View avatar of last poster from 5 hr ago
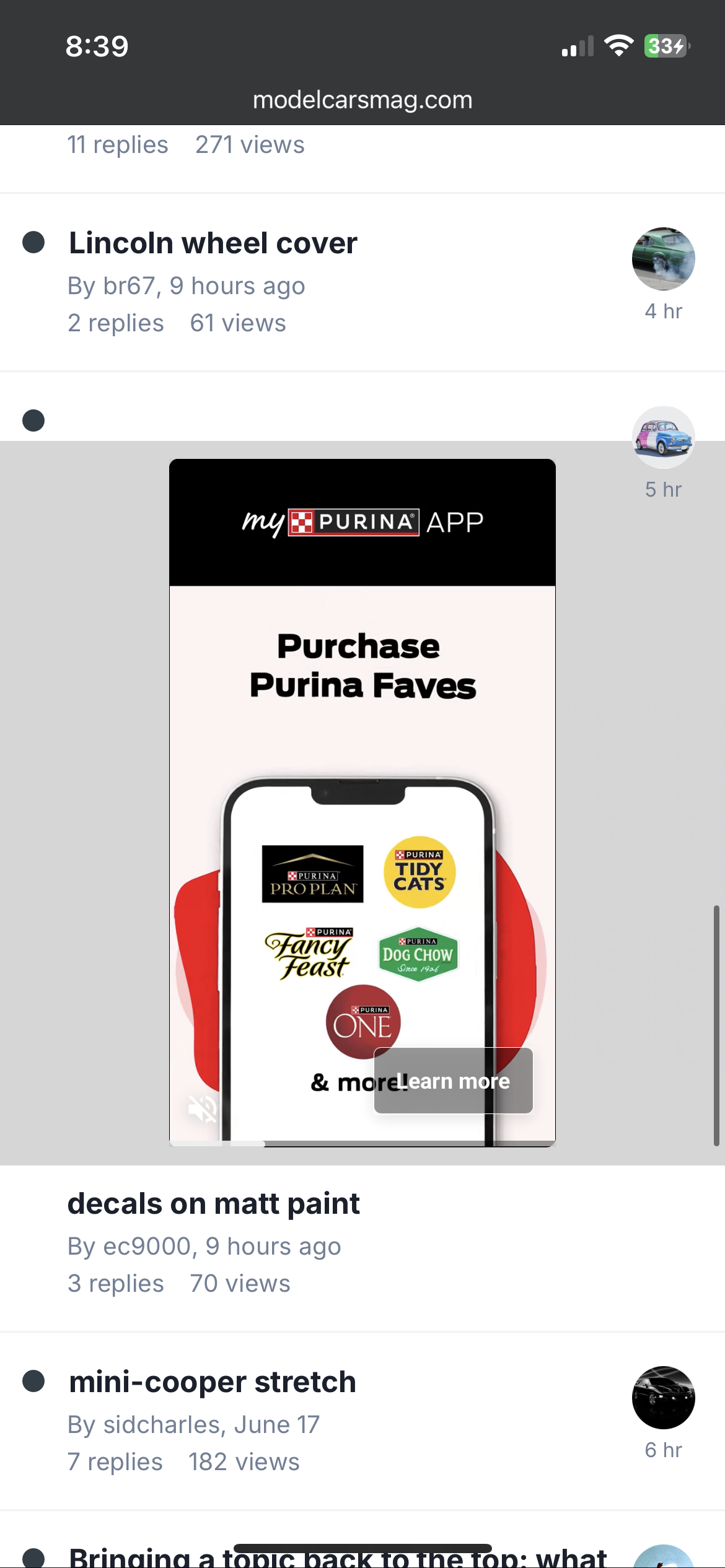The width and height of the screenshot is (725, 1568). click(663, 437)
